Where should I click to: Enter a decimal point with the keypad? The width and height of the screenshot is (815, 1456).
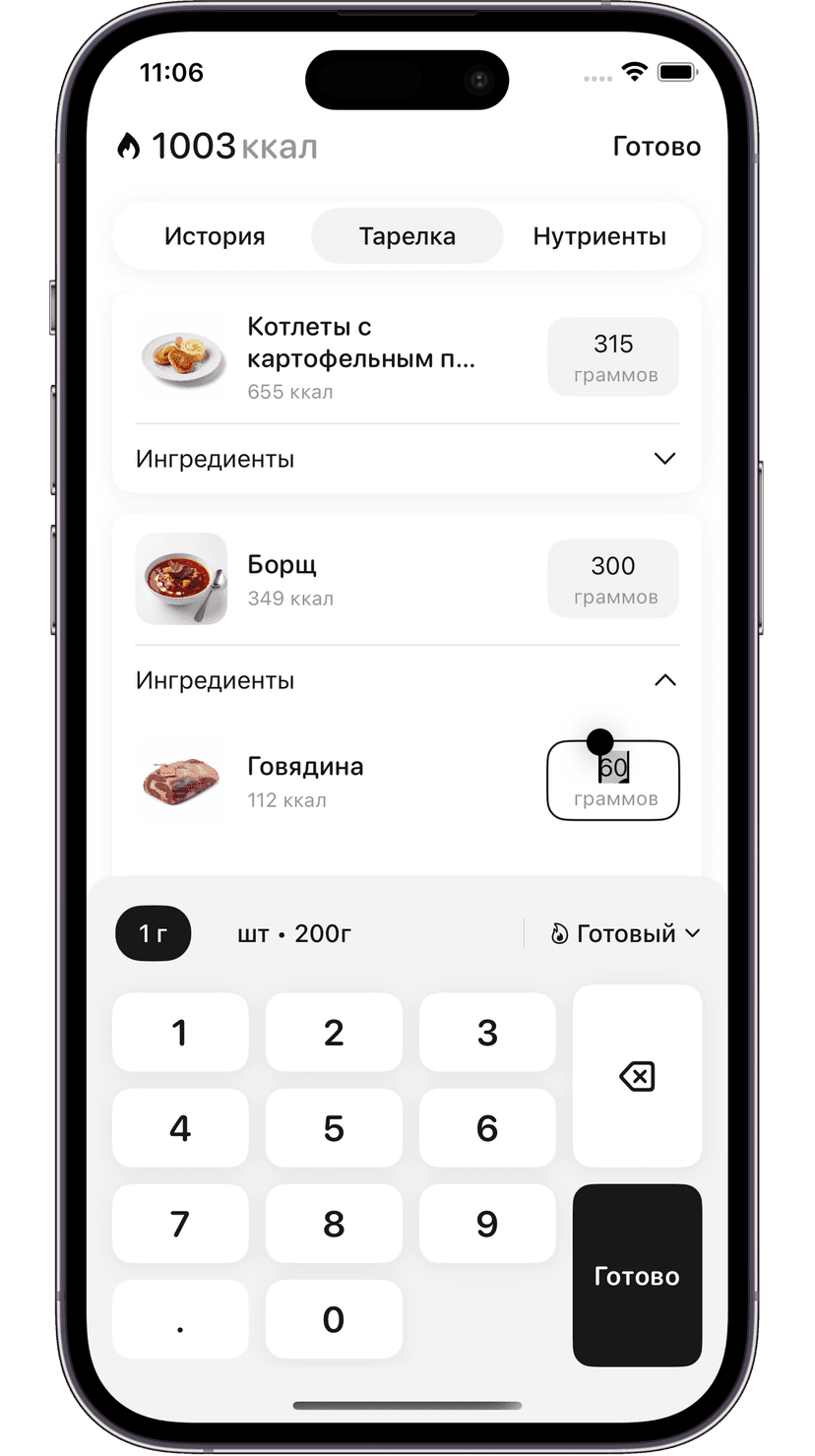pos(180,1319)
